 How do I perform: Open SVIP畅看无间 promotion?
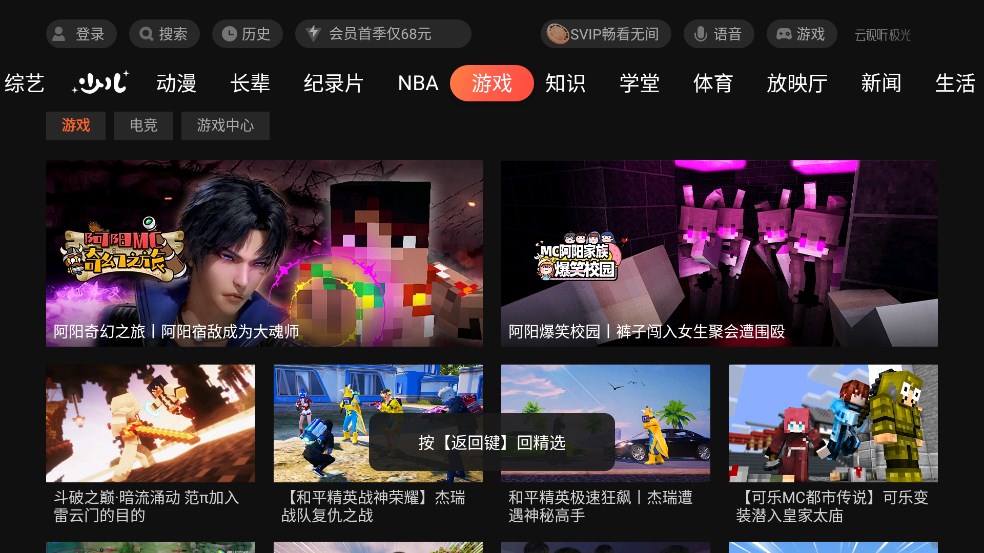click(606, 34)
